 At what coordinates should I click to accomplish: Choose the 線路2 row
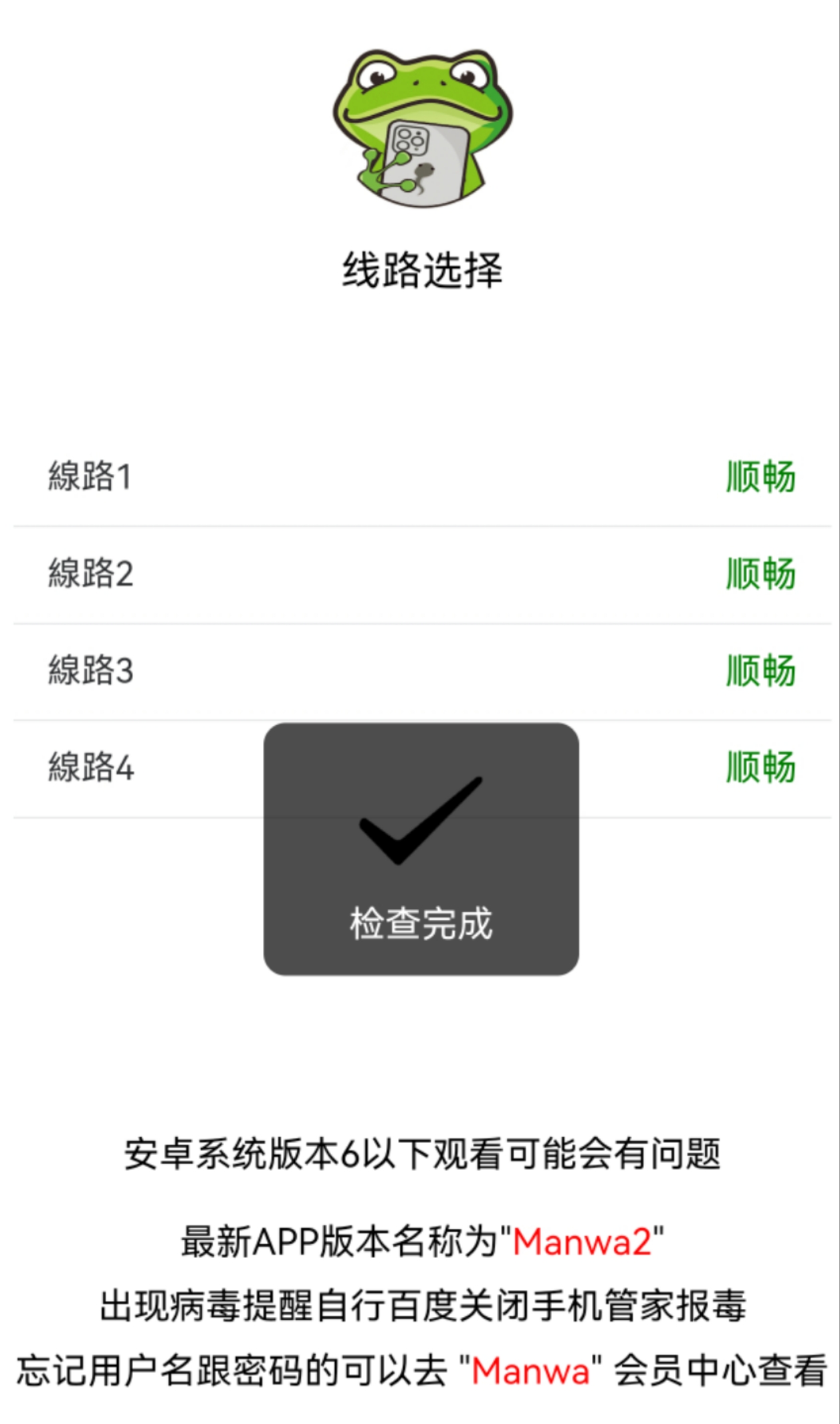[90, 574]
